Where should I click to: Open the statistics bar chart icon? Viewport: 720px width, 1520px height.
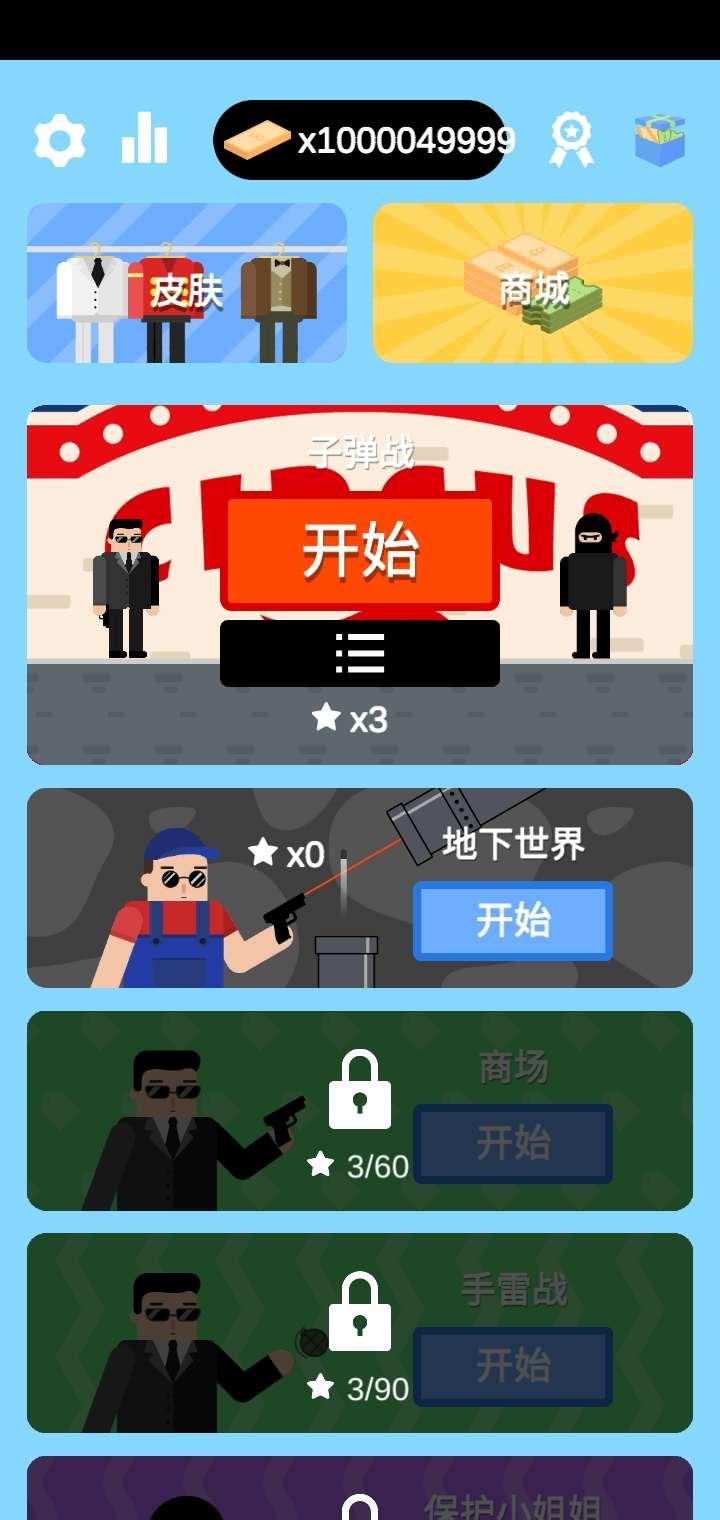coord(144,141)
